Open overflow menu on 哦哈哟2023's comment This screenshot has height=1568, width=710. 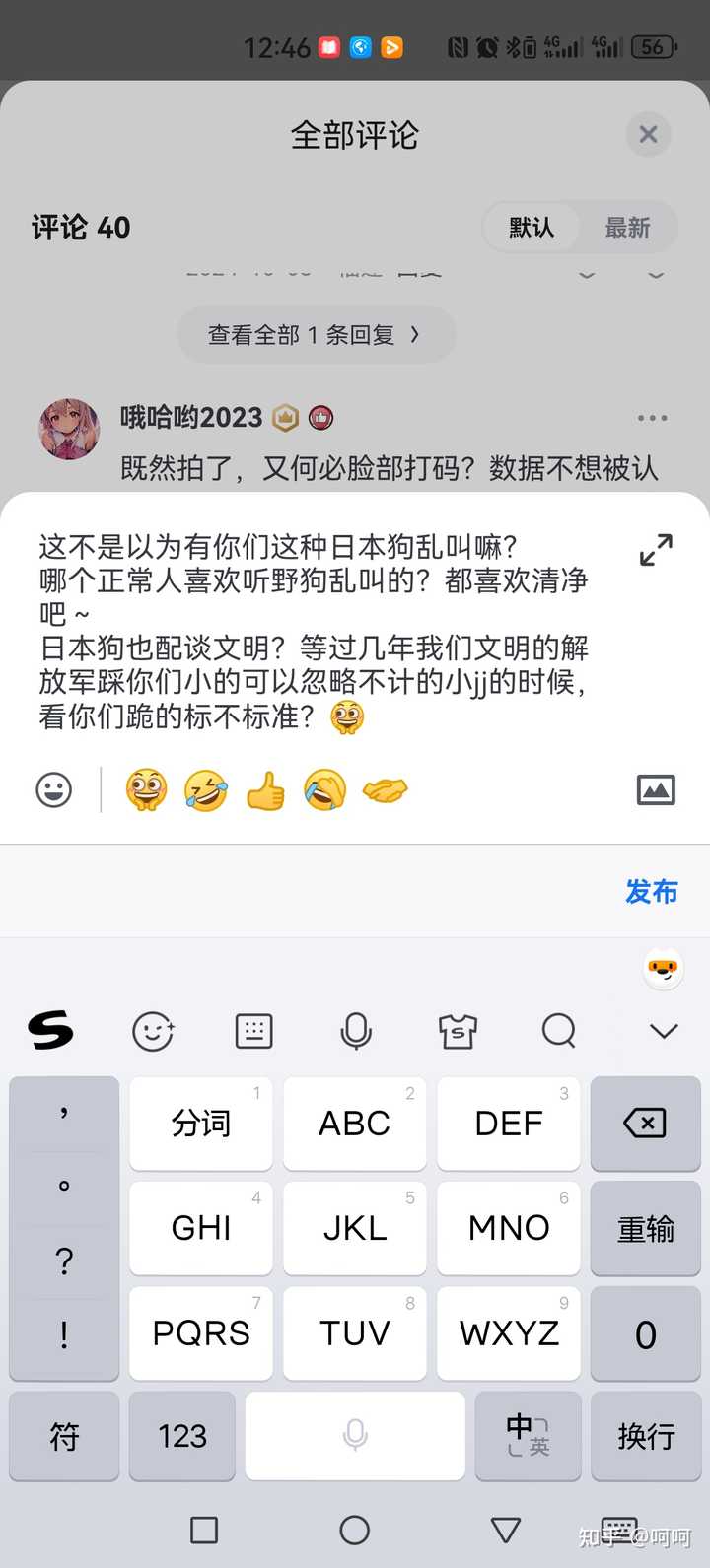coord(652,418)
